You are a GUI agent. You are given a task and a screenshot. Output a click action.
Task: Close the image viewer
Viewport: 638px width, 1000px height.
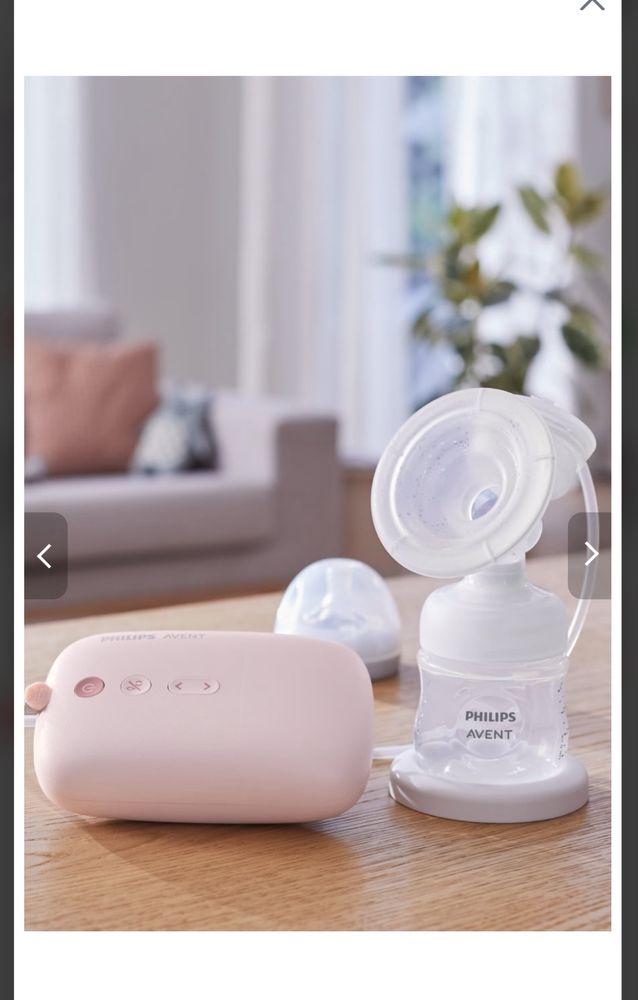pos(592,4)
